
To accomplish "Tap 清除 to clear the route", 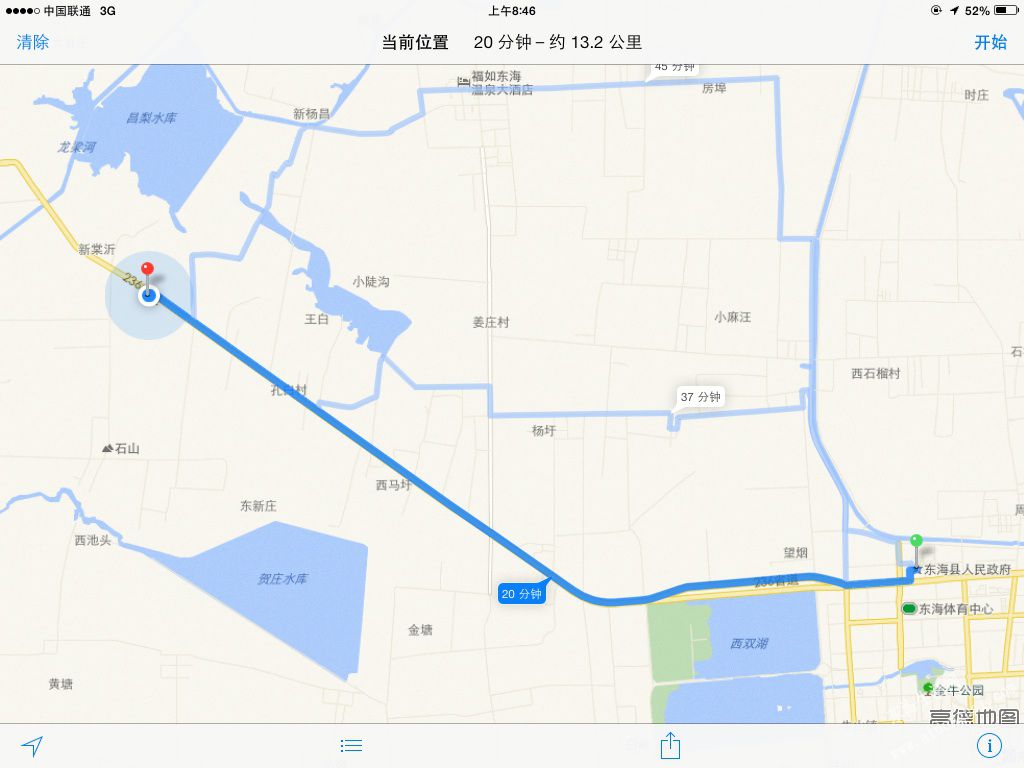I will (x=33, y=42).
